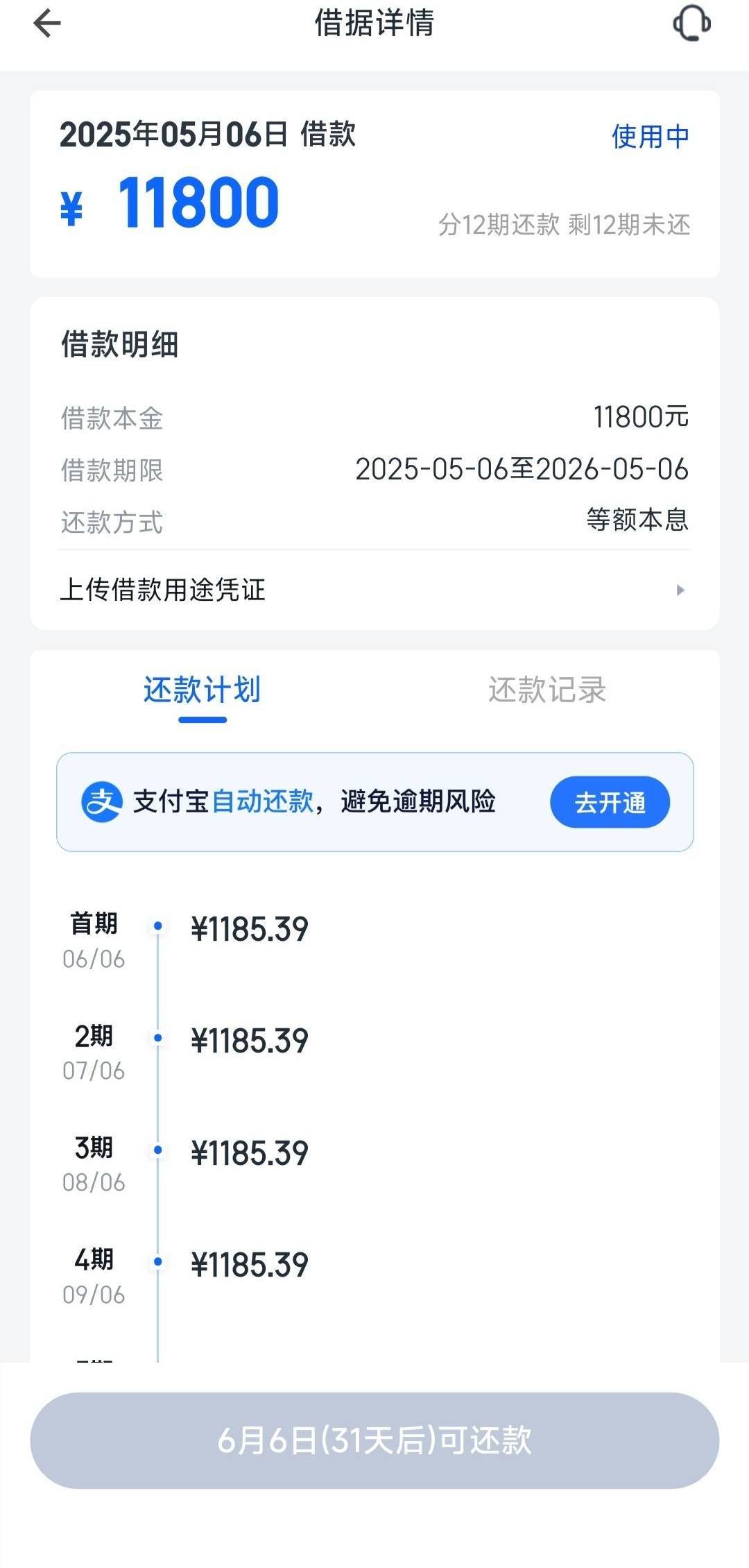The image size is (749, 1568).
Task: Open customer service headset icon
Action: pyautogui.click(x=691, y=24)
